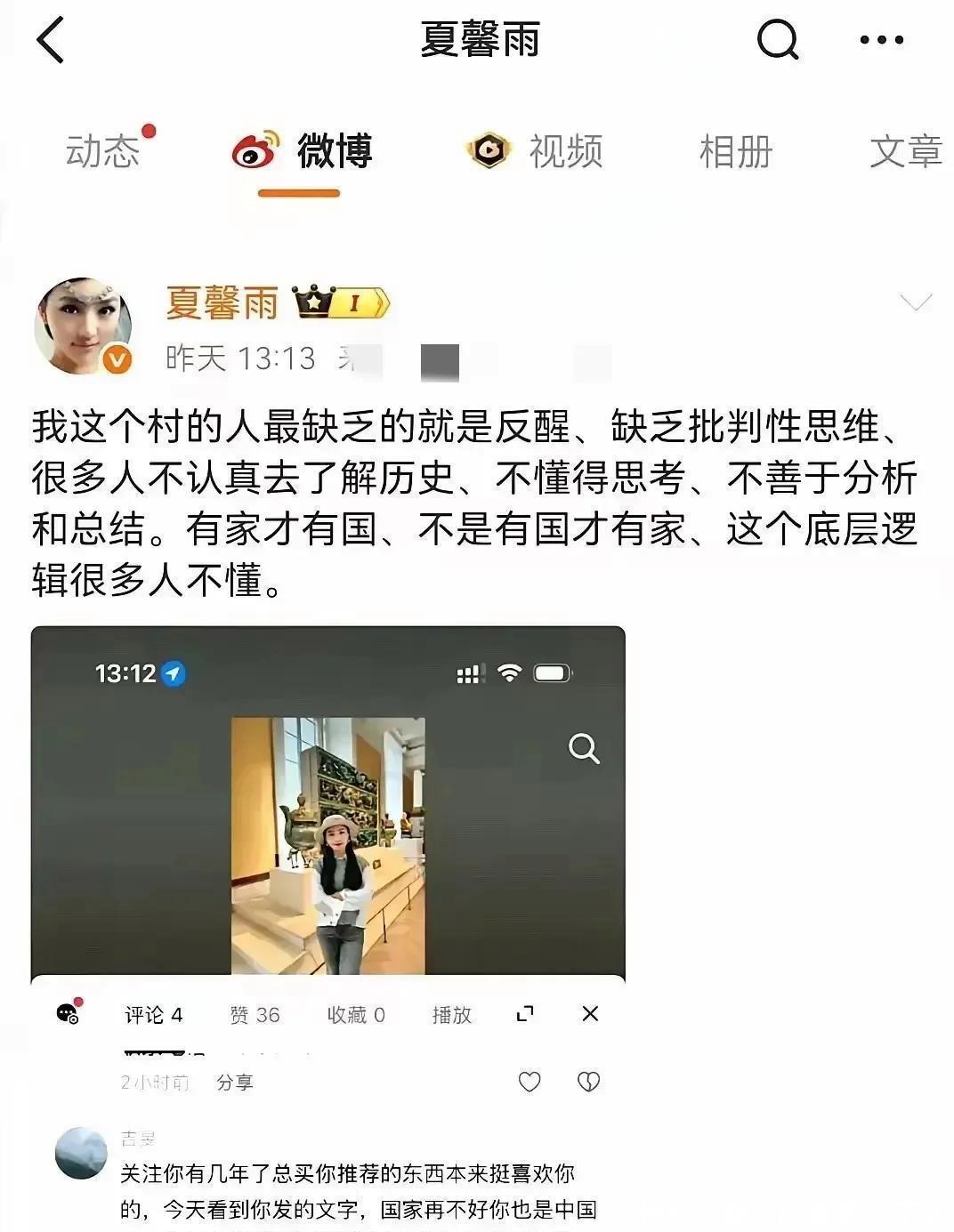Go back using the top-left arrow
This screenshot has width=954, height=1232.
point(51,41)
